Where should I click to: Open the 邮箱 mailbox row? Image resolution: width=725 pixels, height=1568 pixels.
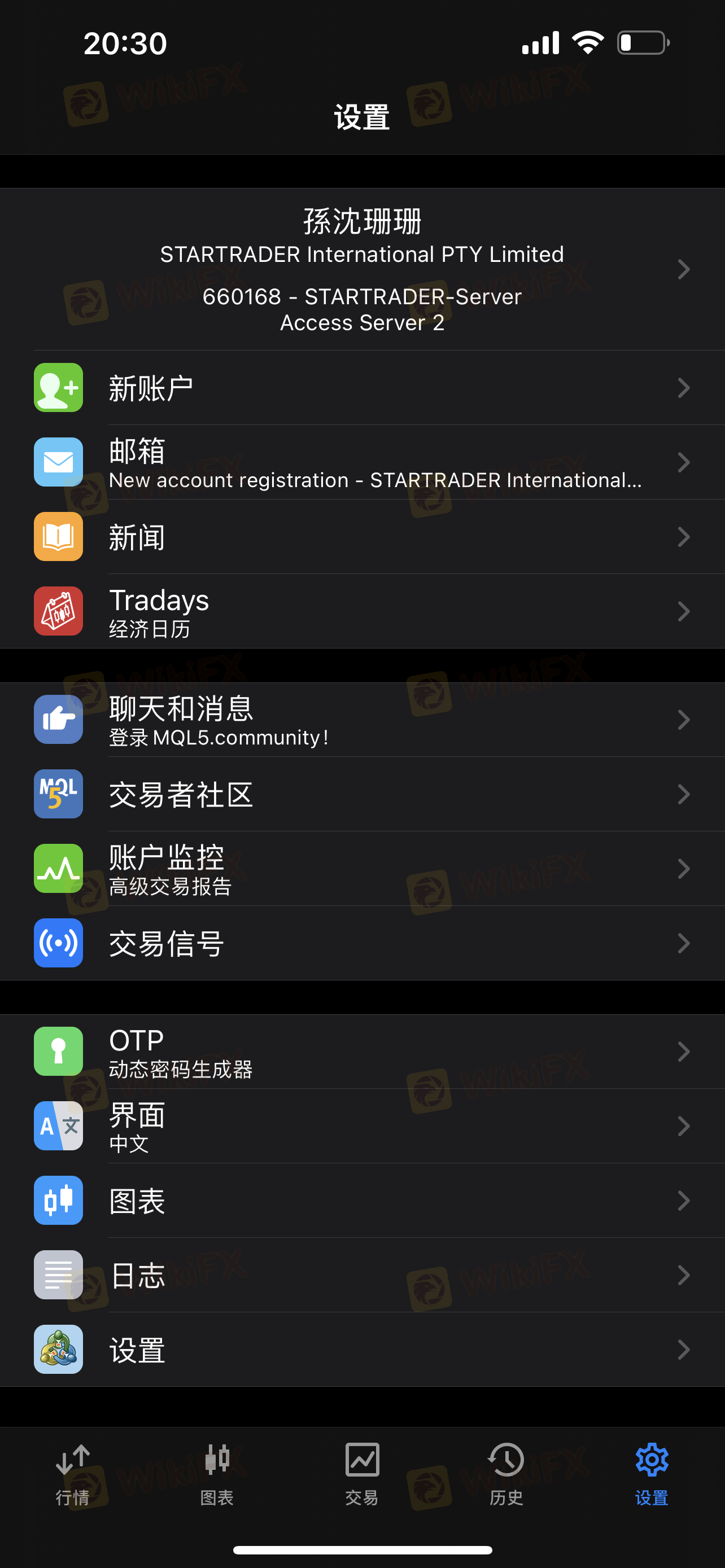(x=362, y=462)
